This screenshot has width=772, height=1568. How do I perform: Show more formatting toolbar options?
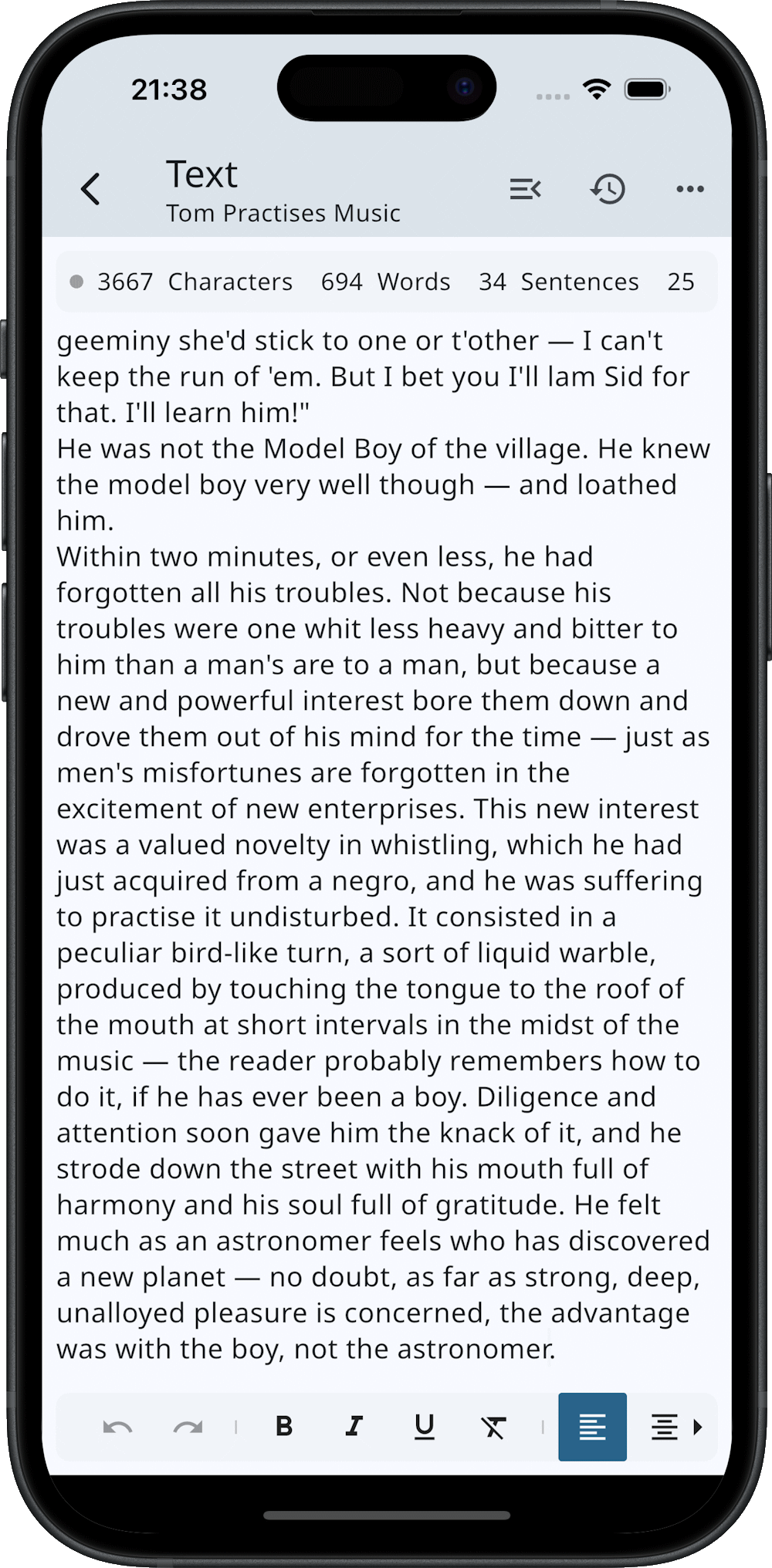698,1427
